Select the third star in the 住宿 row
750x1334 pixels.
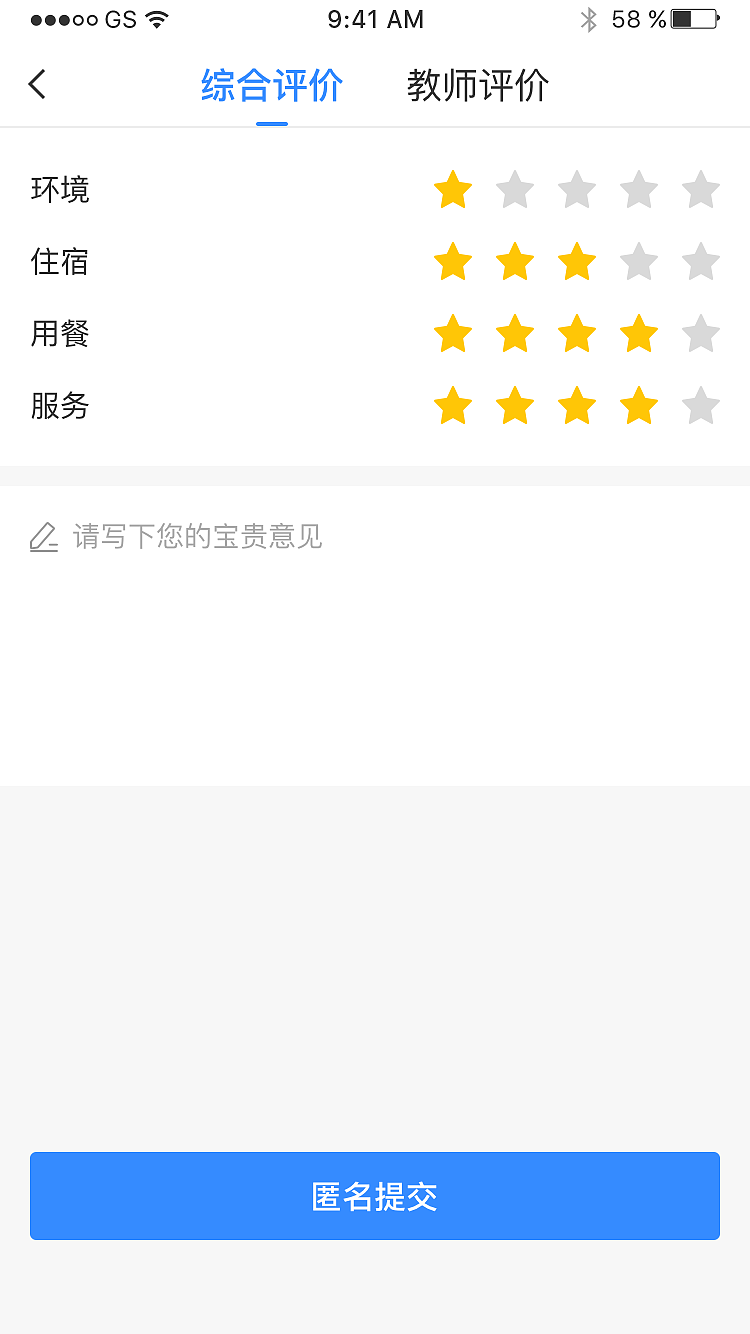click(x=576, y=262)
